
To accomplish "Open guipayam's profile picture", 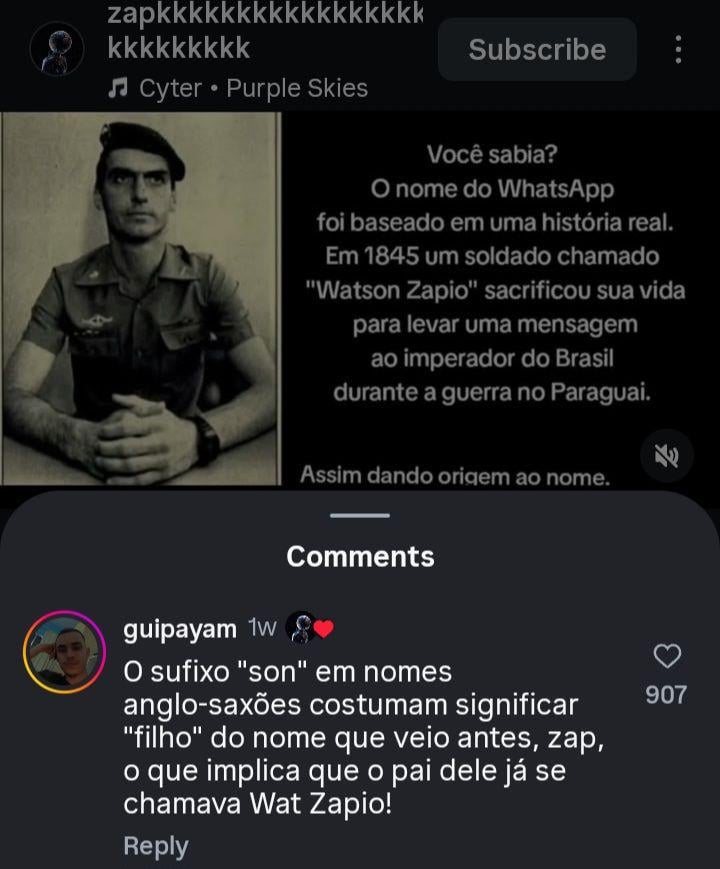I will pos(63,651).
